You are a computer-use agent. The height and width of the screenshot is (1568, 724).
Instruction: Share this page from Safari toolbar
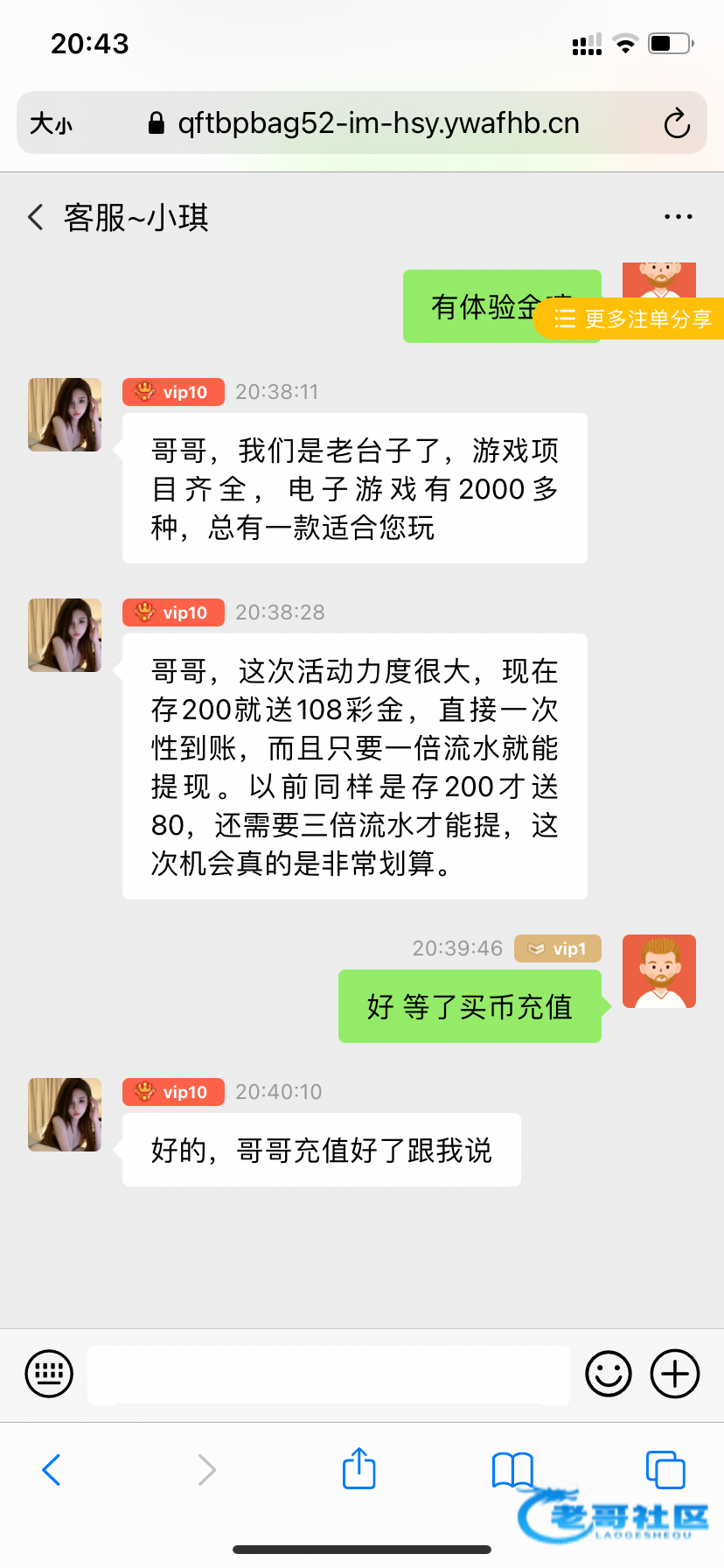(x=359, y=1468)
